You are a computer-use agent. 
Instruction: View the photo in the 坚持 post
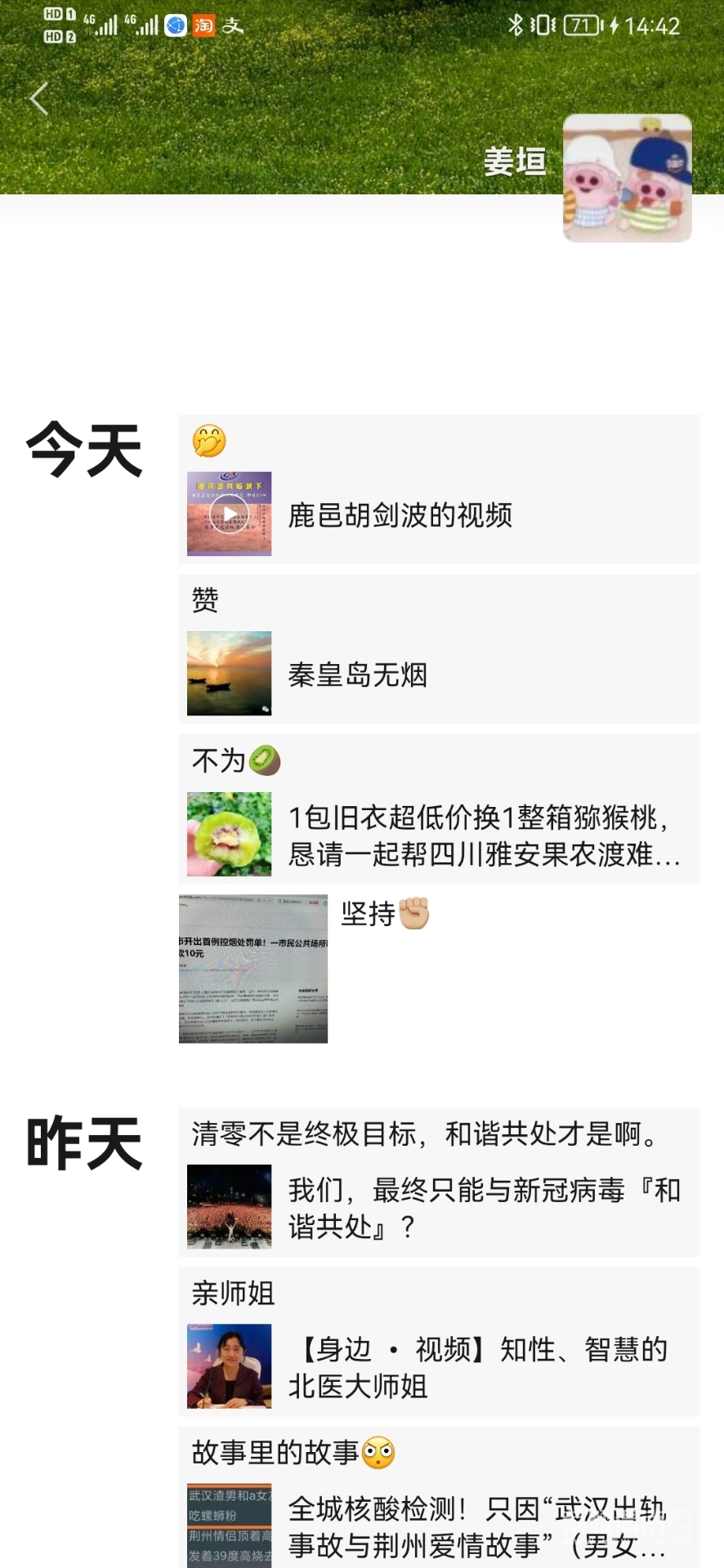click(x=253, y=969)
